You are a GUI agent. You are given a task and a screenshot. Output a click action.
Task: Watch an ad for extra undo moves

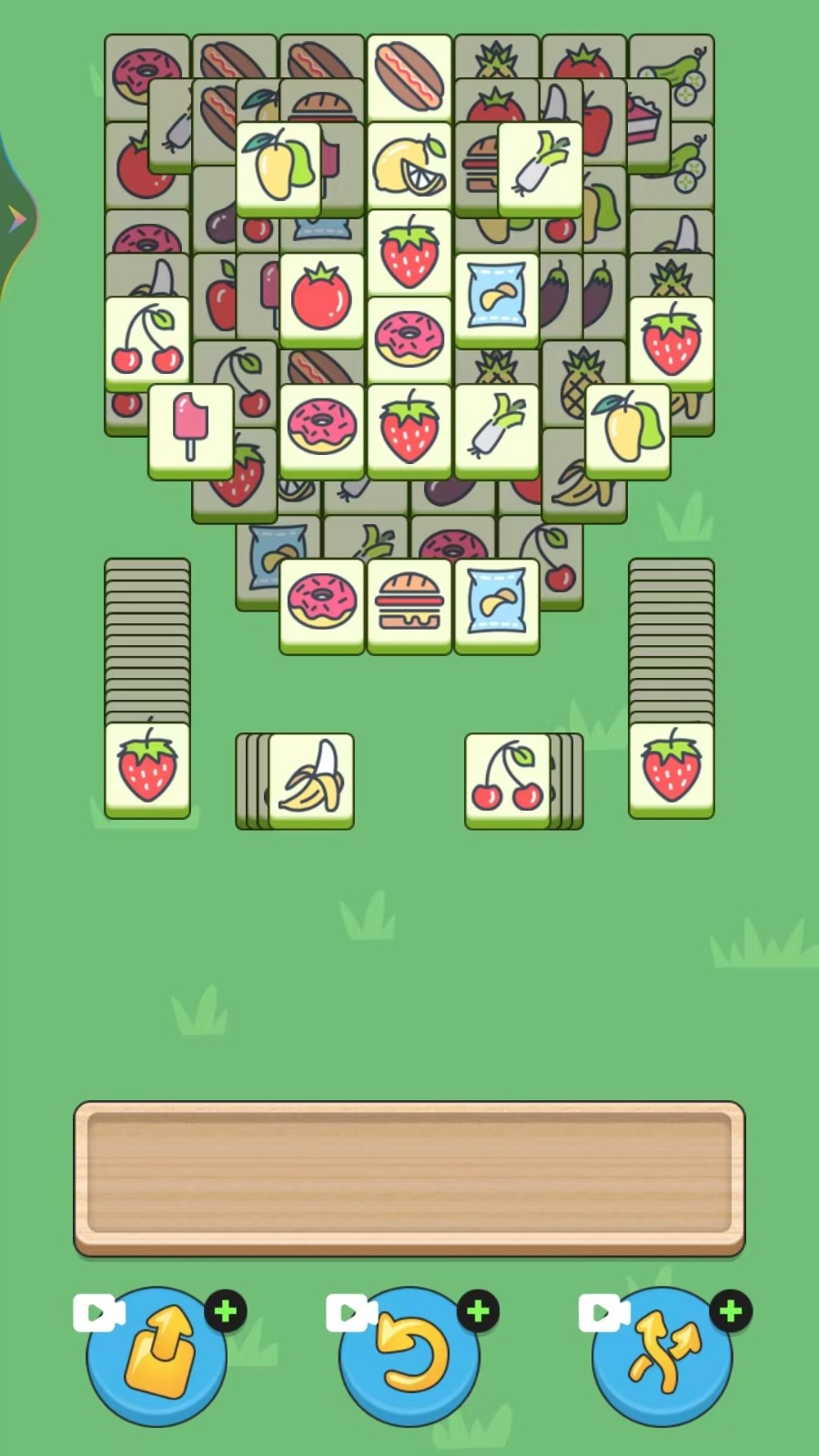(352, 1312)
